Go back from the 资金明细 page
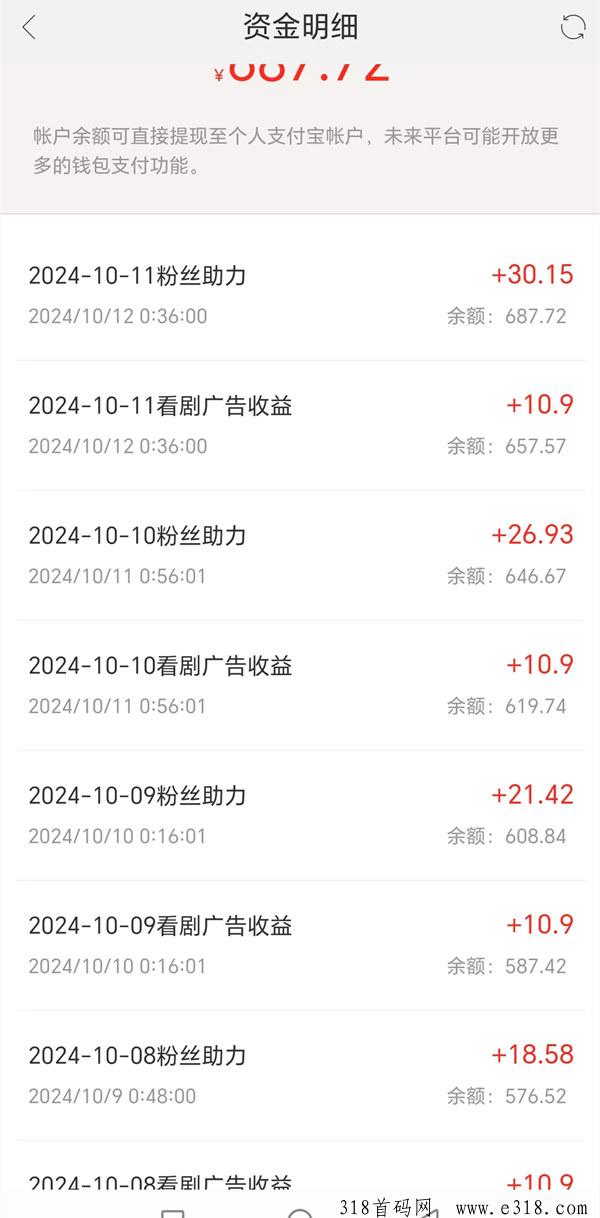600x1218 pixels. point(29,28)
